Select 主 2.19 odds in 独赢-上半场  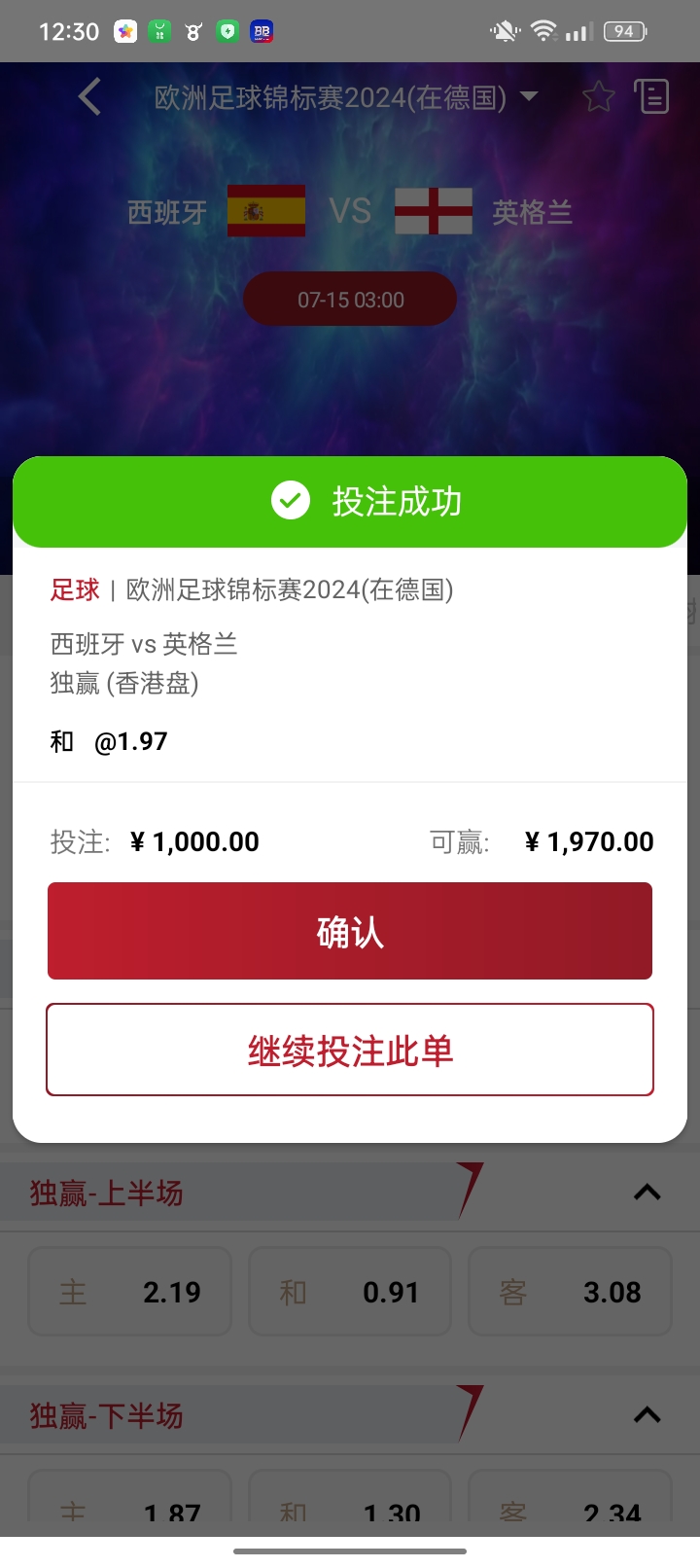pyautogui.click(x=130, y=1292)
